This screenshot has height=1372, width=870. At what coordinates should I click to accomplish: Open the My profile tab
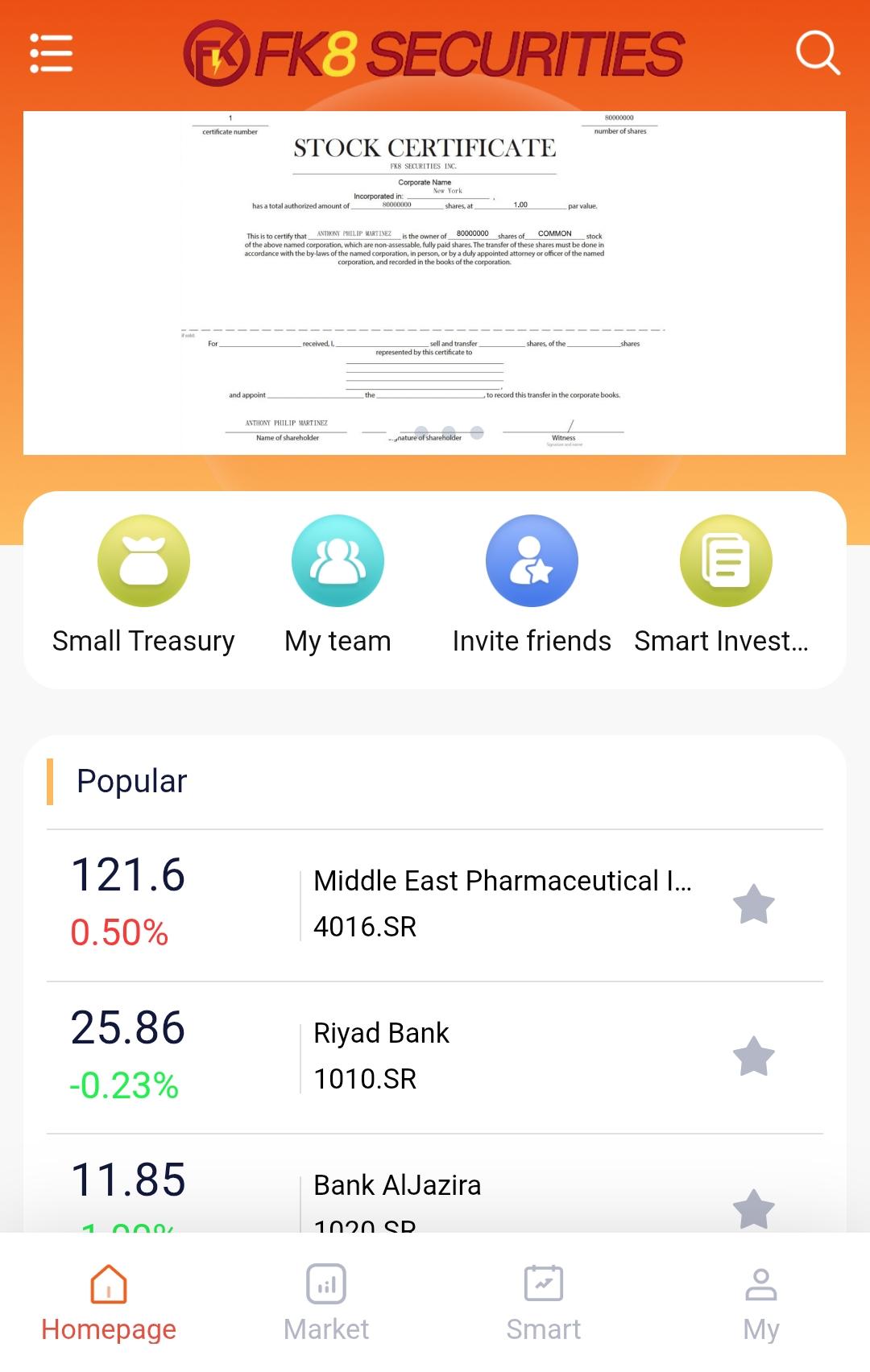coord(761,1298)
